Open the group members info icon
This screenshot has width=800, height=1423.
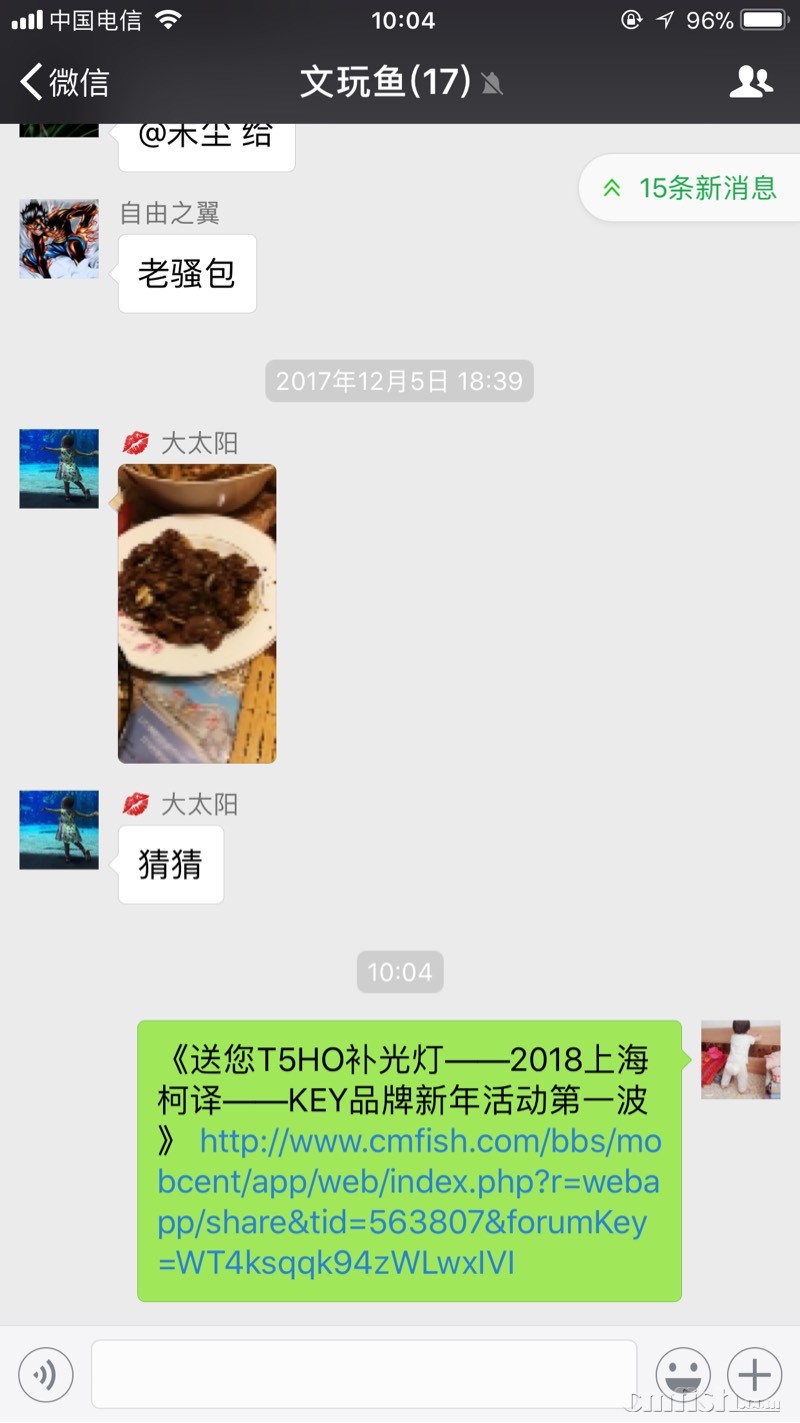tap(751, 82)
